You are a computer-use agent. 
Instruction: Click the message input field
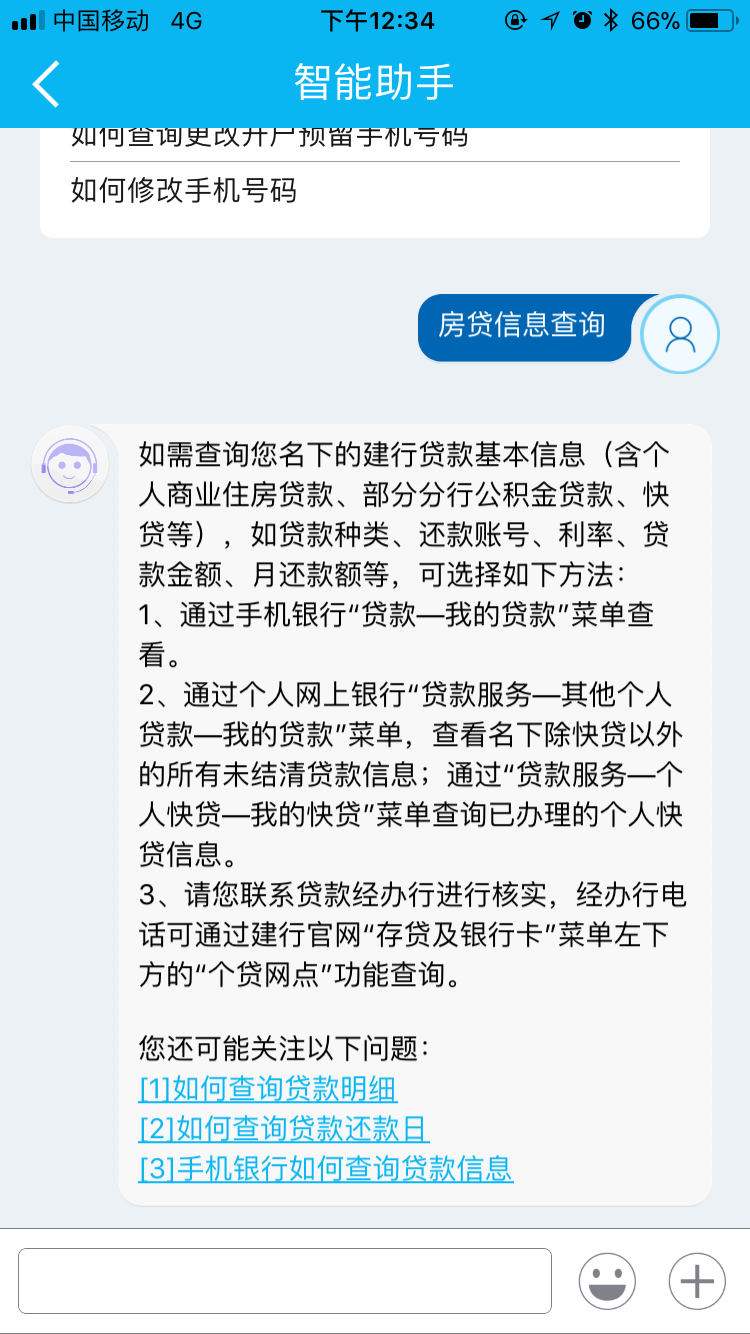(x=288, y=1280)
